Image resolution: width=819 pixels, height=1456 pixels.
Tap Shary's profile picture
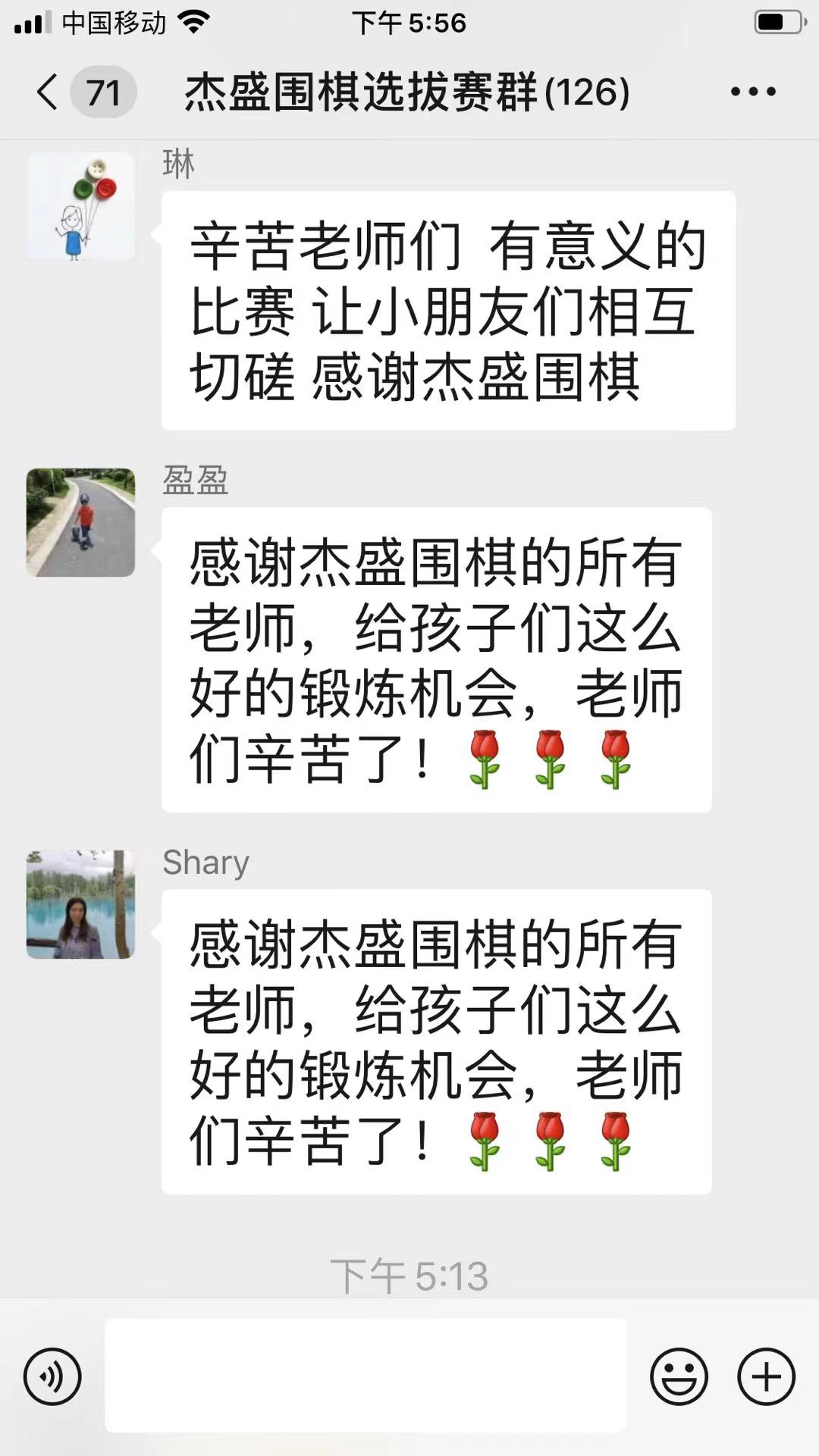(80, 904)
